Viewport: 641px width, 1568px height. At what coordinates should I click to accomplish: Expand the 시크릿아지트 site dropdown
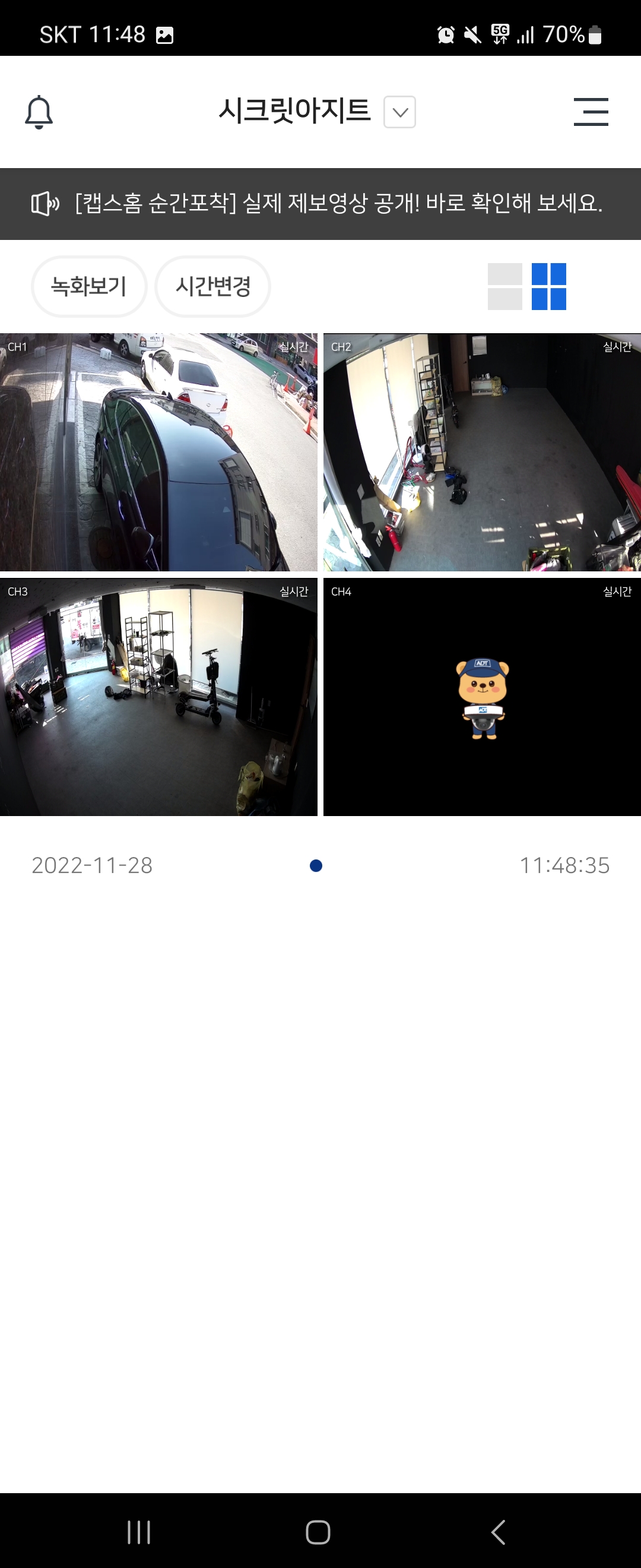(399, 112)
